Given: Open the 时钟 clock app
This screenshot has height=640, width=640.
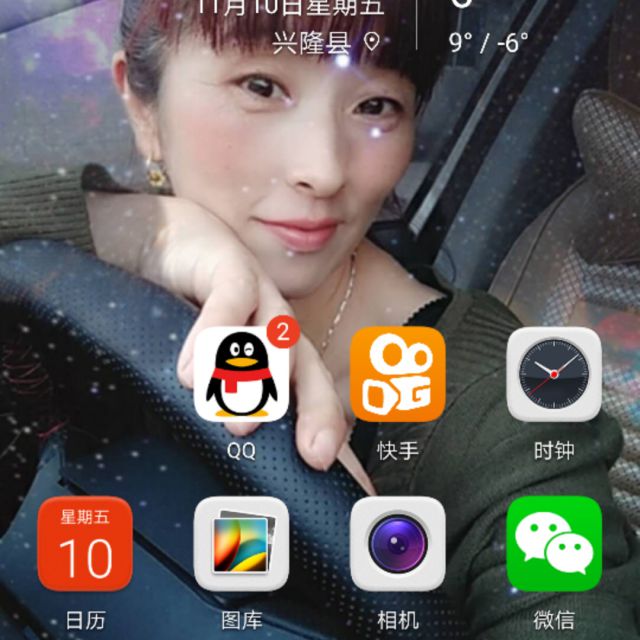Looking at the screenshot, I should pos(553,374).
